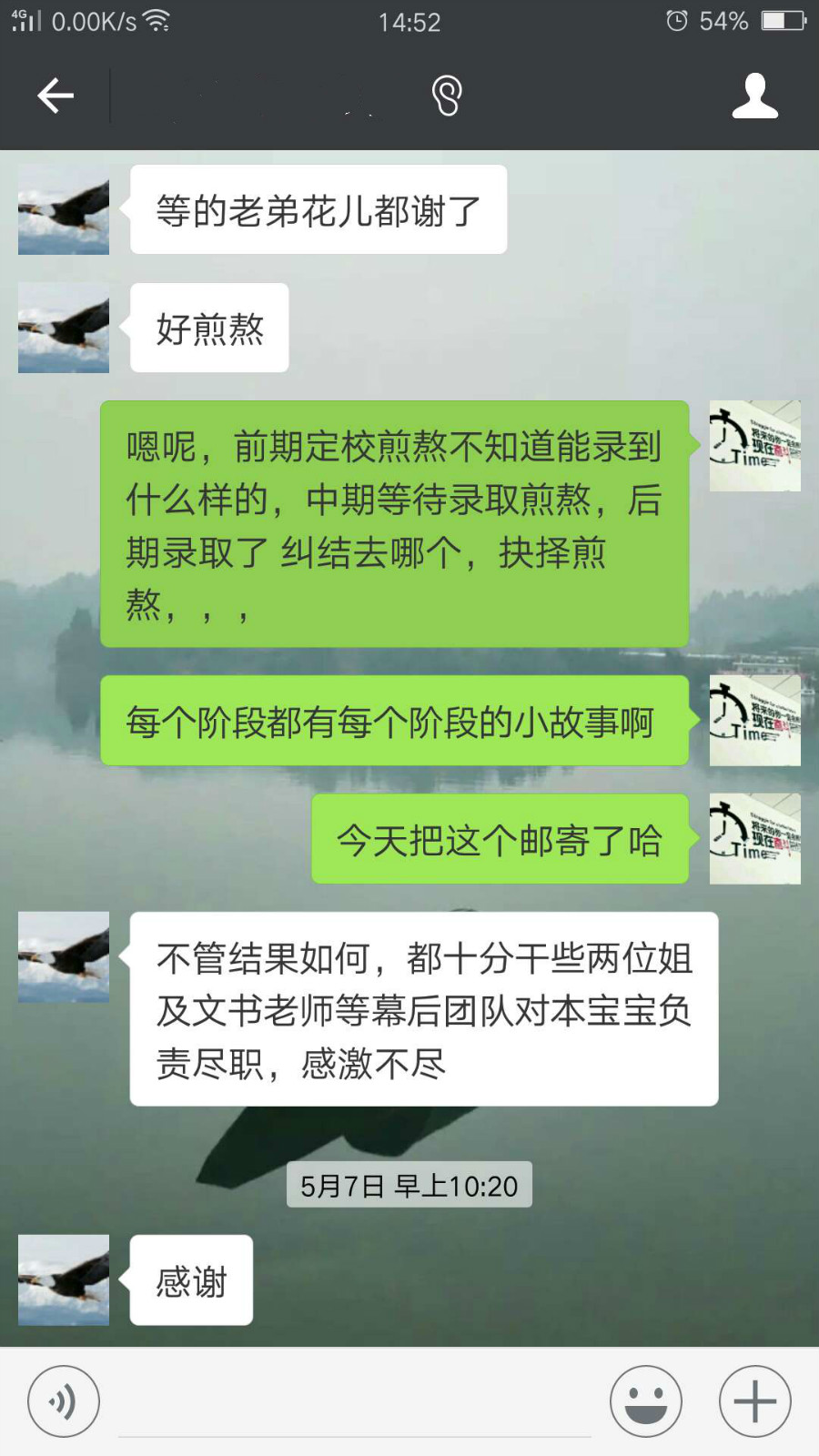This screenshot has width=819, height=1456.
Task: Tap the 5月7日 早上10:20 timestamp
Action: point(409,1186)
